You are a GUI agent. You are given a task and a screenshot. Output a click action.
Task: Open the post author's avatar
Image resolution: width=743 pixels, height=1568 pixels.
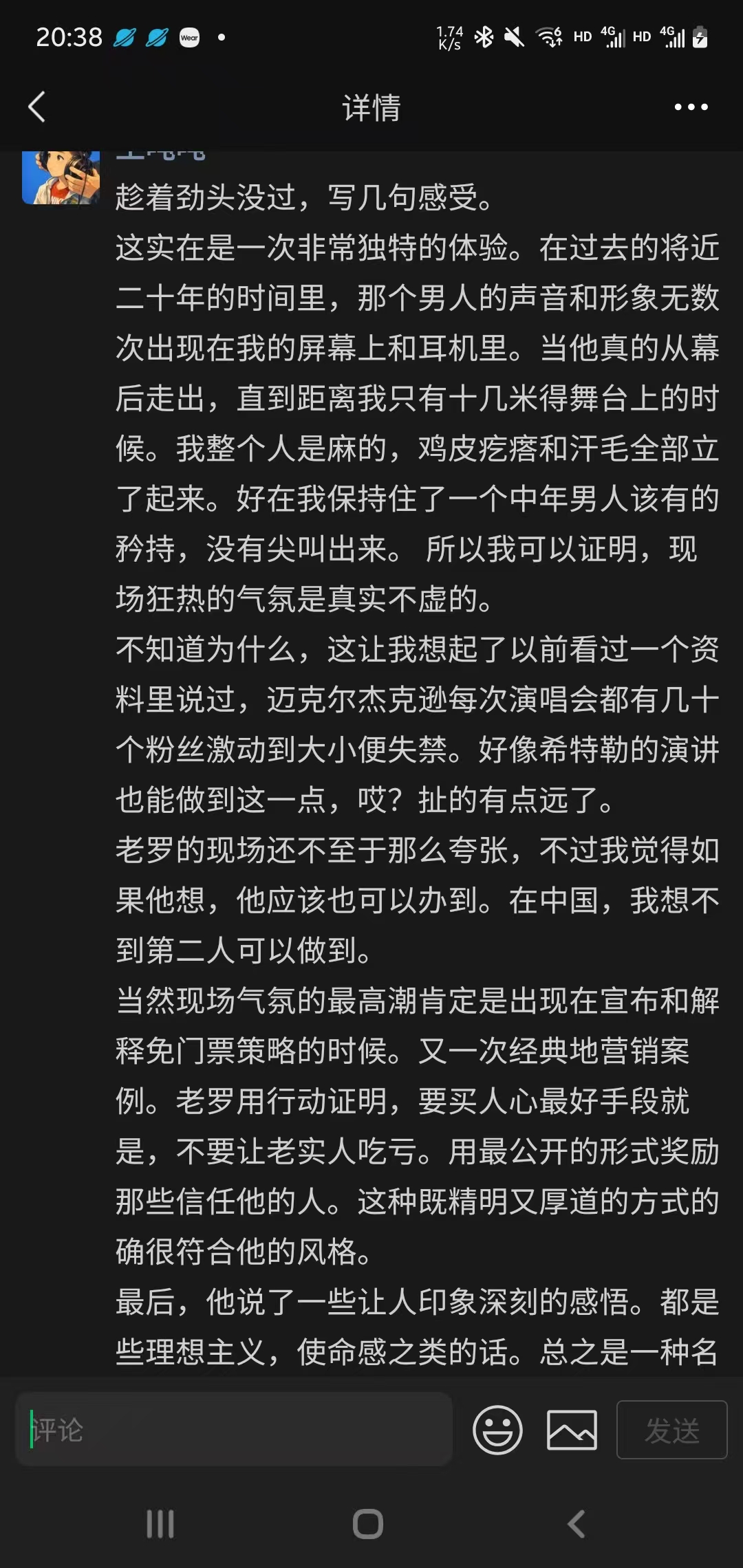61,177
